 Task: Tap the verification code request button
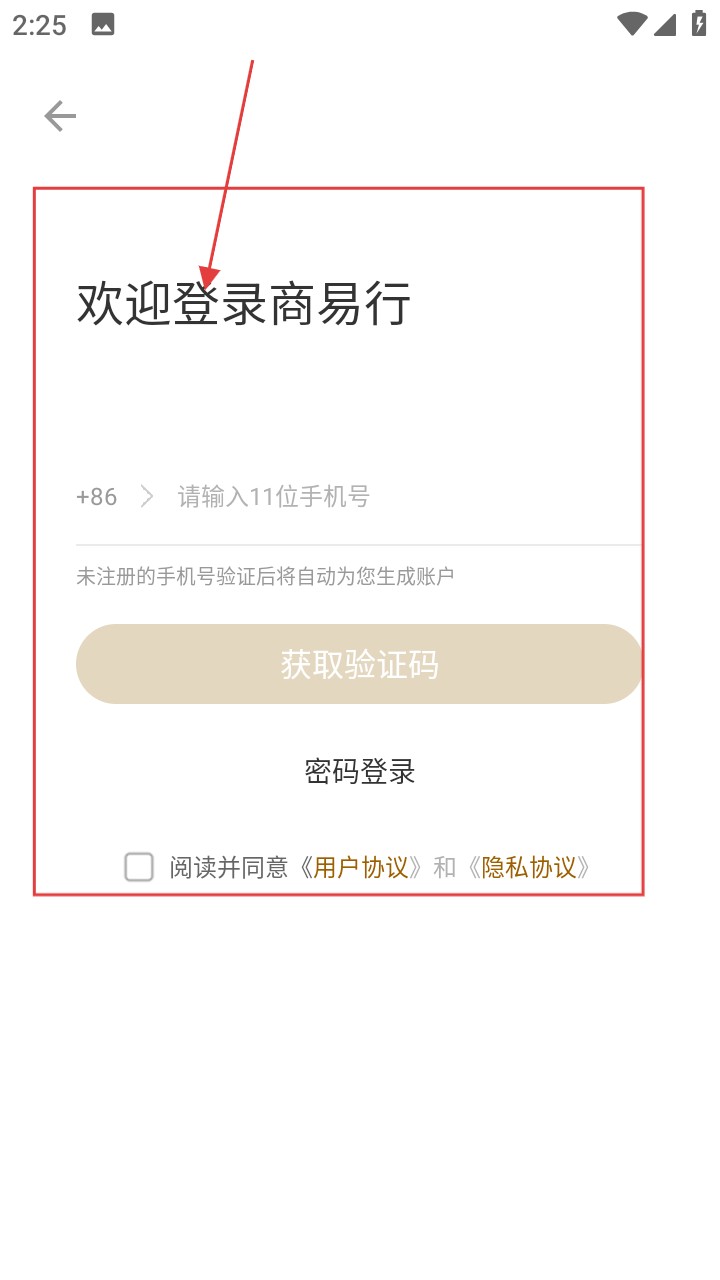(359, 663)
